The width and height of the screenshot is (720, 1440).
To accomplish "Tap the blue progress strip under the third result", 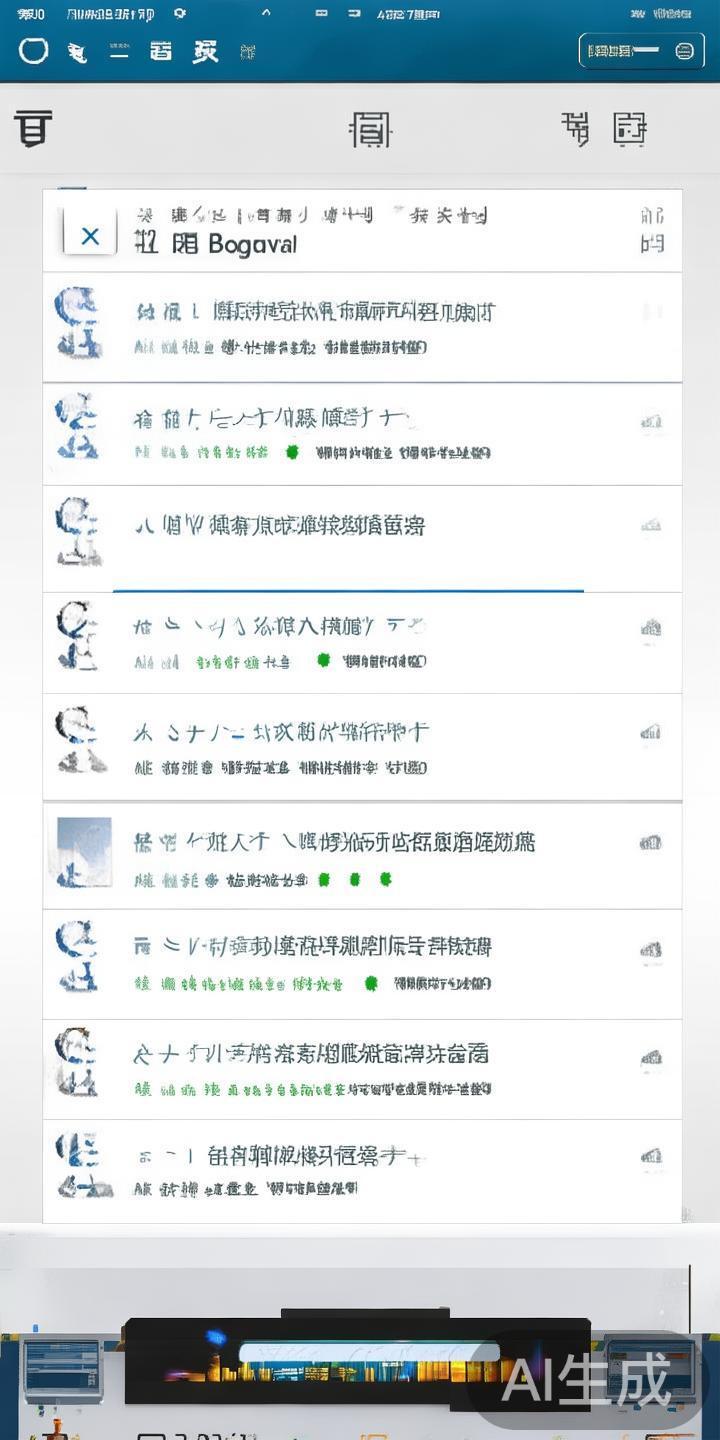I will click(347, 588).
